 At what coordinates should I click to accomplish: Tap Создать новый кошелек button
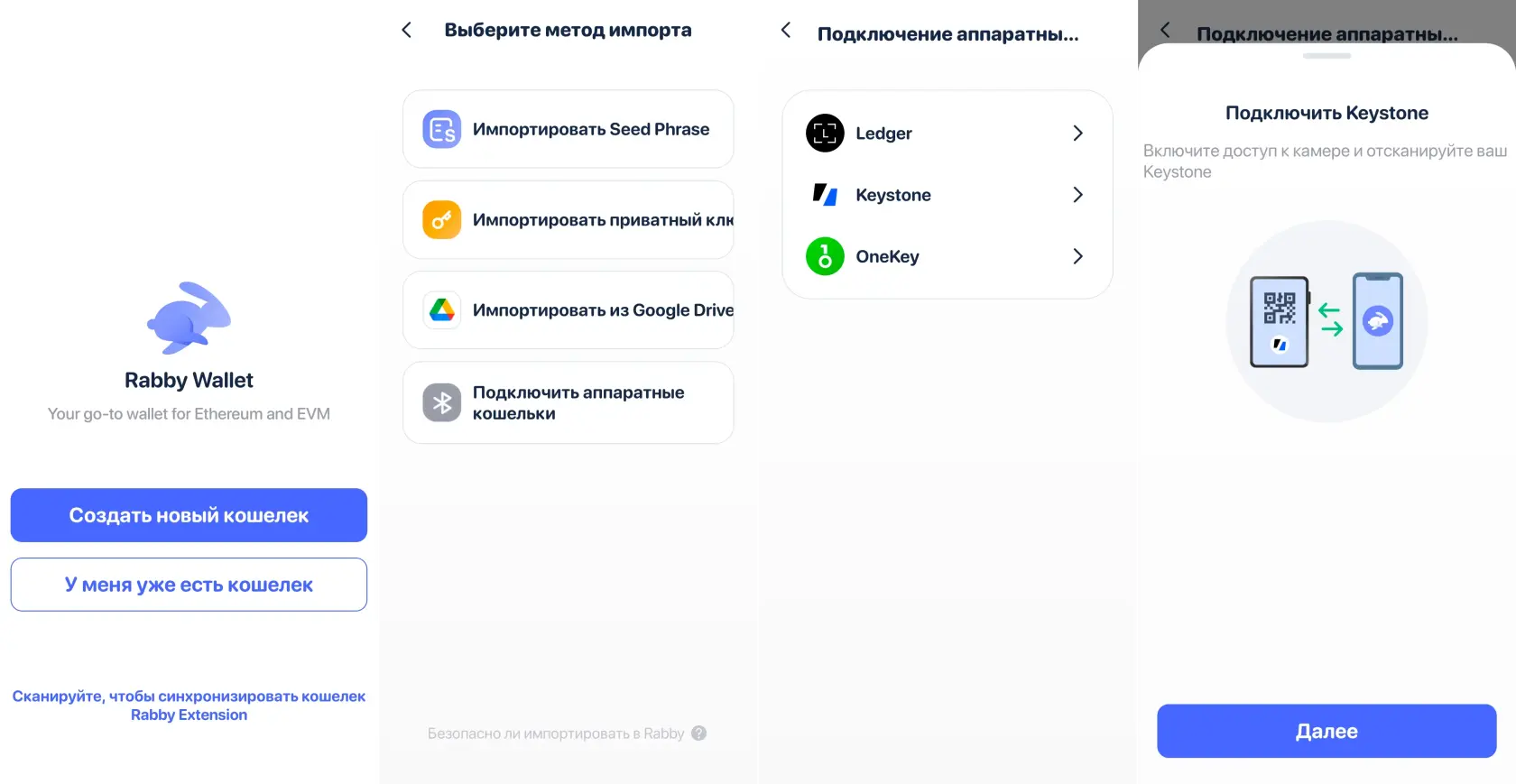189,515
